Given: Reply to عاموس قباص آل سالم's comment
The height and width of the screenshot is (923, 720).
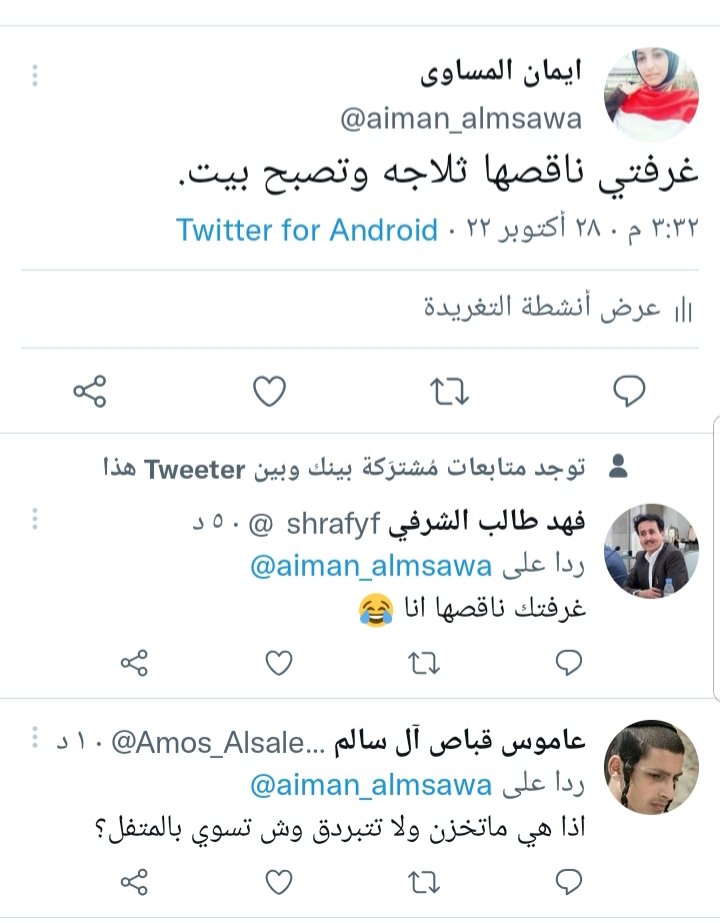Looking at the screenshot, I should pyautogui.click(x=568, y=881).
